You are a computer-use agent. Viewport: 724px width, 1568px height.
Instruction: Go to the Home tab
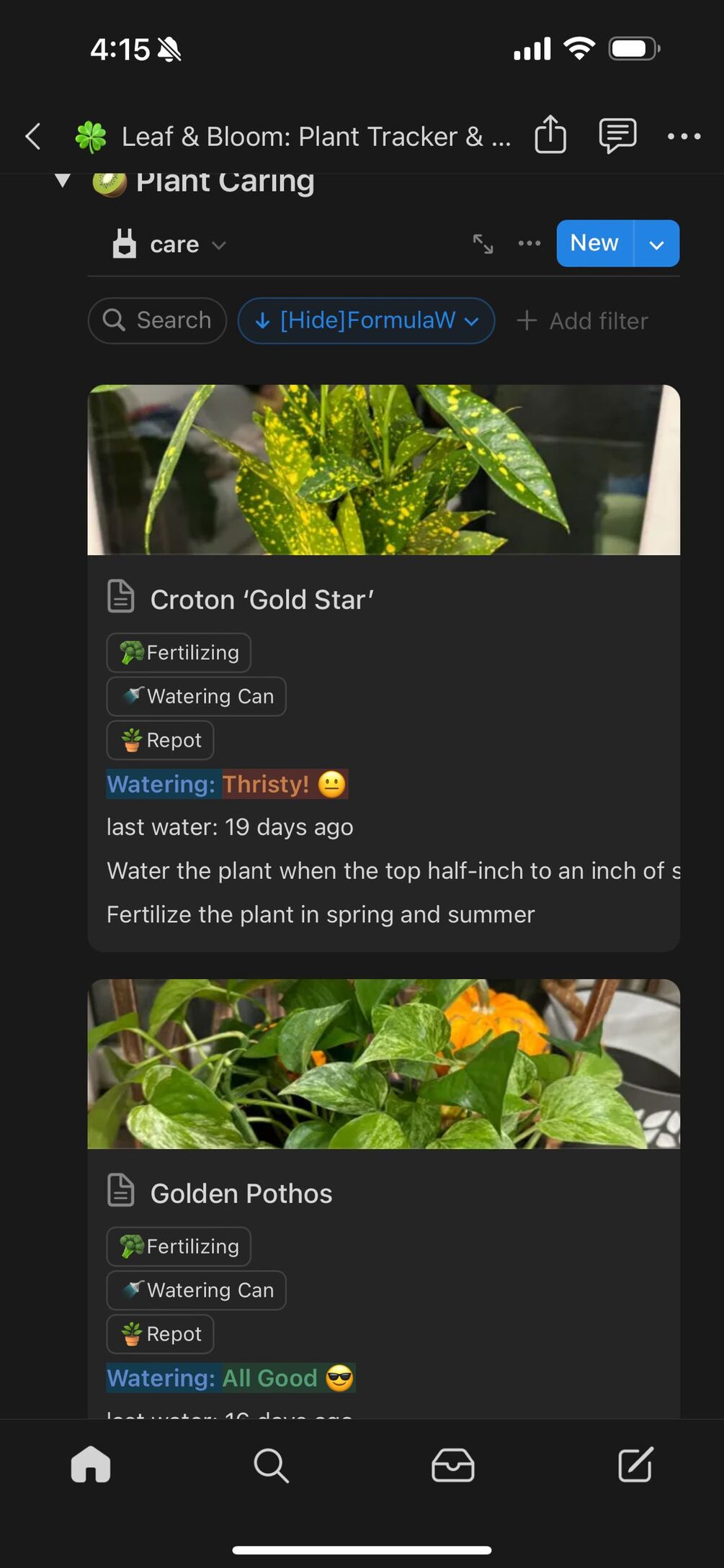[91, 1465]
